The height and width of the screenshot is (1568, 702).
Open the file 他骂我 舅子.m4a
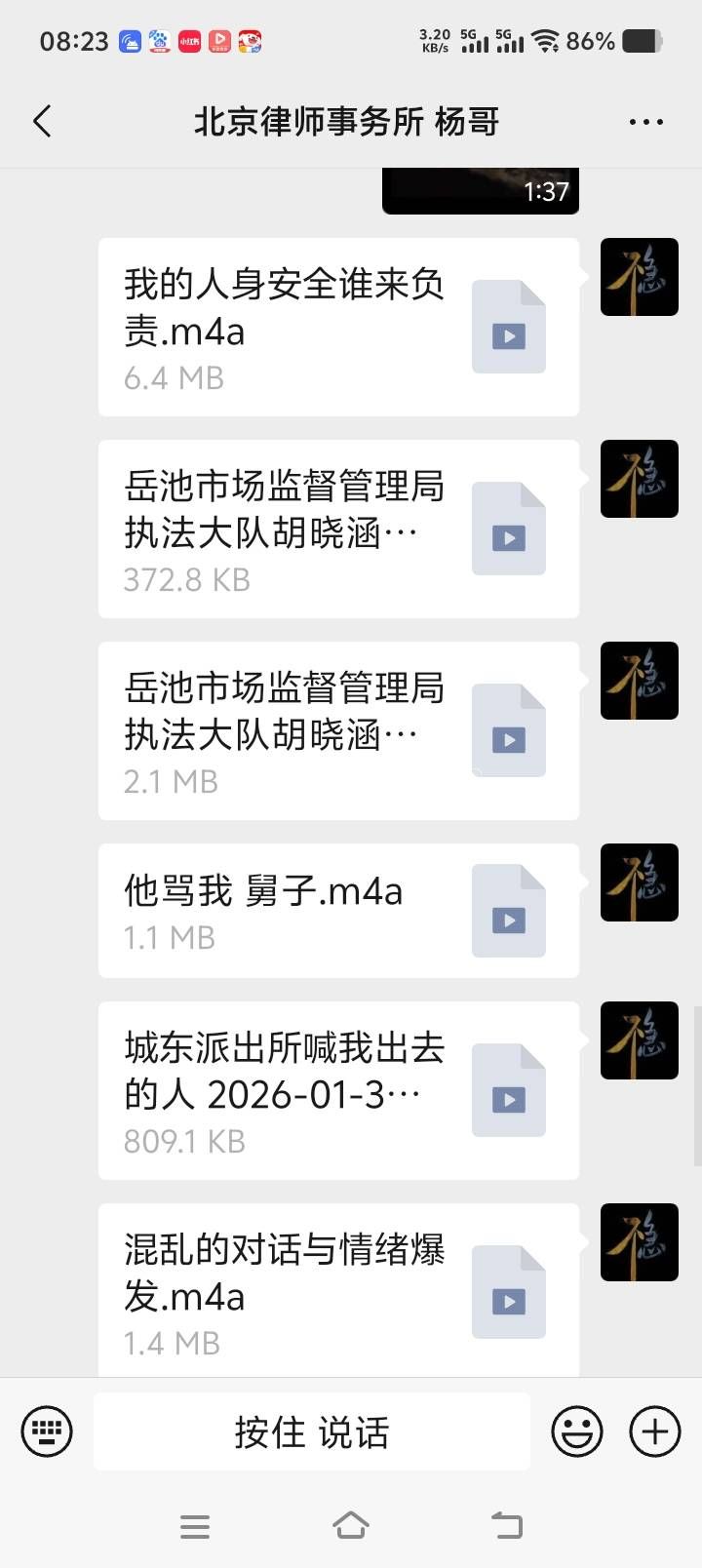(338, 911)
